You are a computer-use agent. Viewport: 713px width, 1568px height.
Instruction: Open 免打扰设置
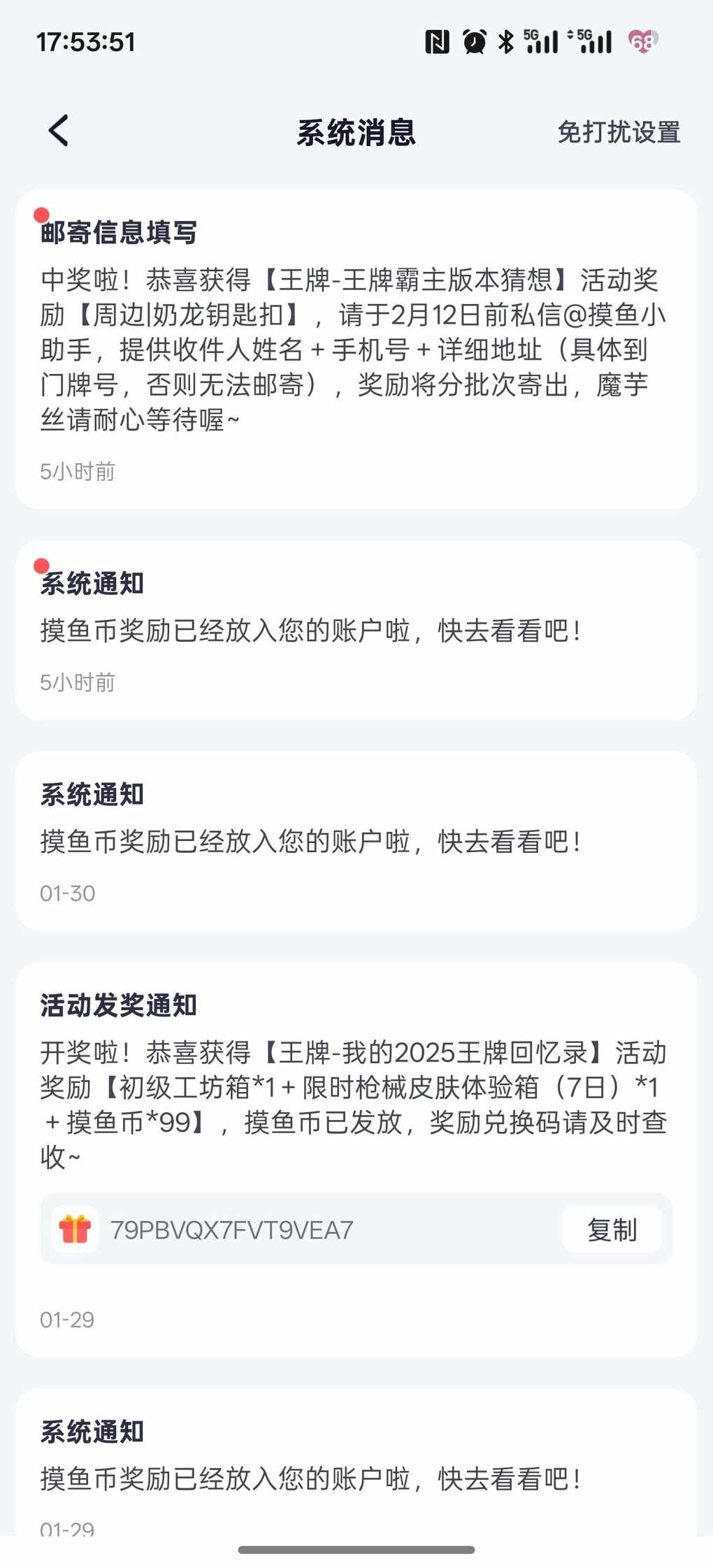(x=619, y=132)
